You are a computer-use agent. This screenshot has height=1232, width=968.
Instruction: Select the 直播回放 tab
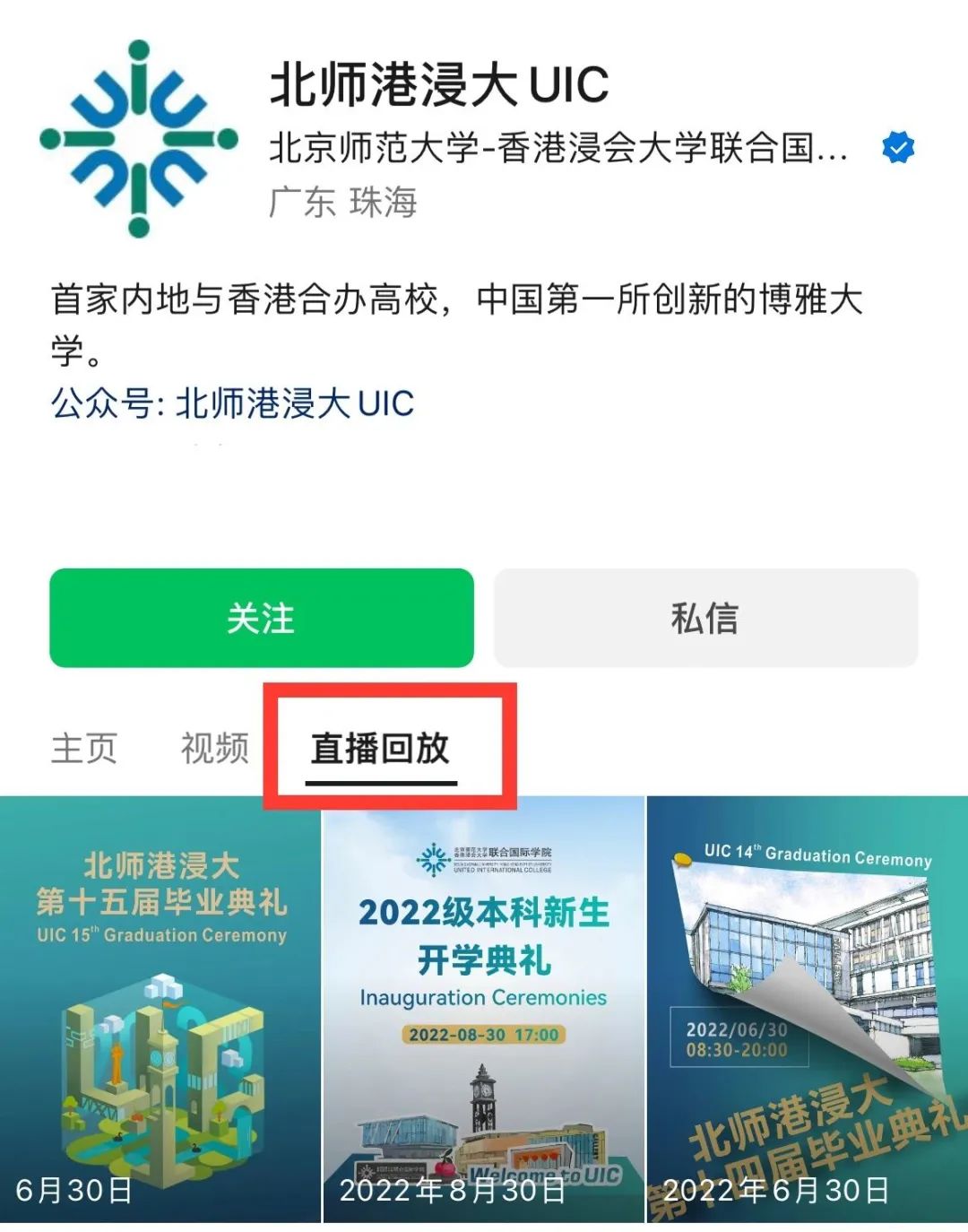(x=380, y=748)
